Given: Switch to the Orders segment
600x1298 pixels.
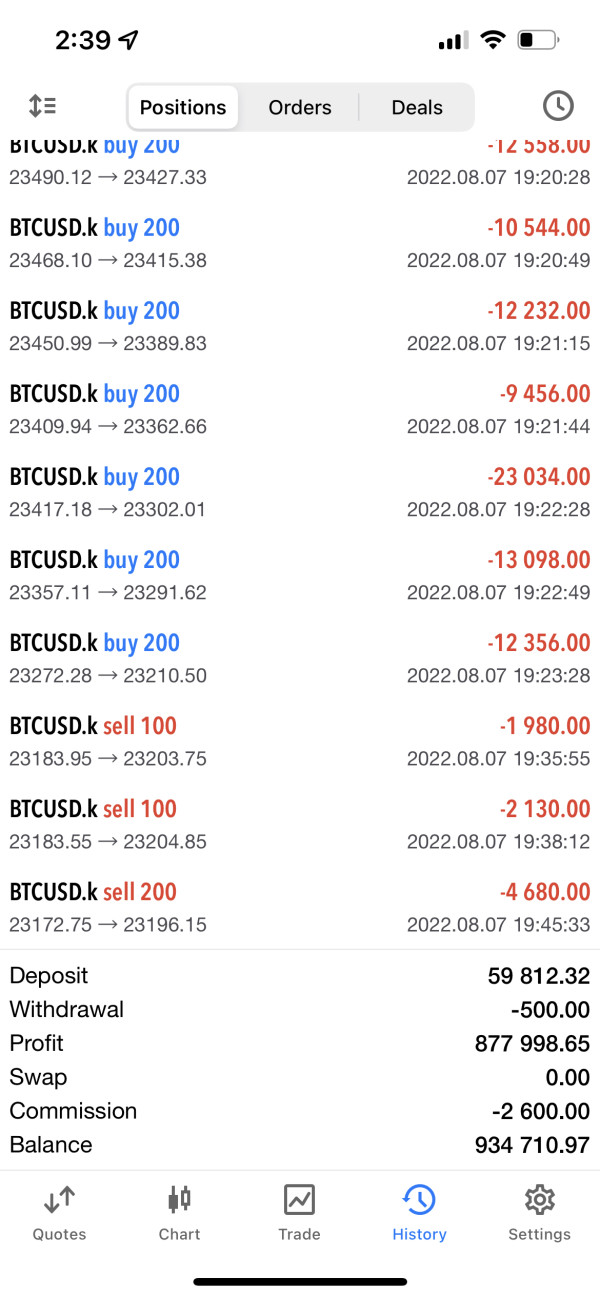Looking at the screenshot, I should point(299,107).
